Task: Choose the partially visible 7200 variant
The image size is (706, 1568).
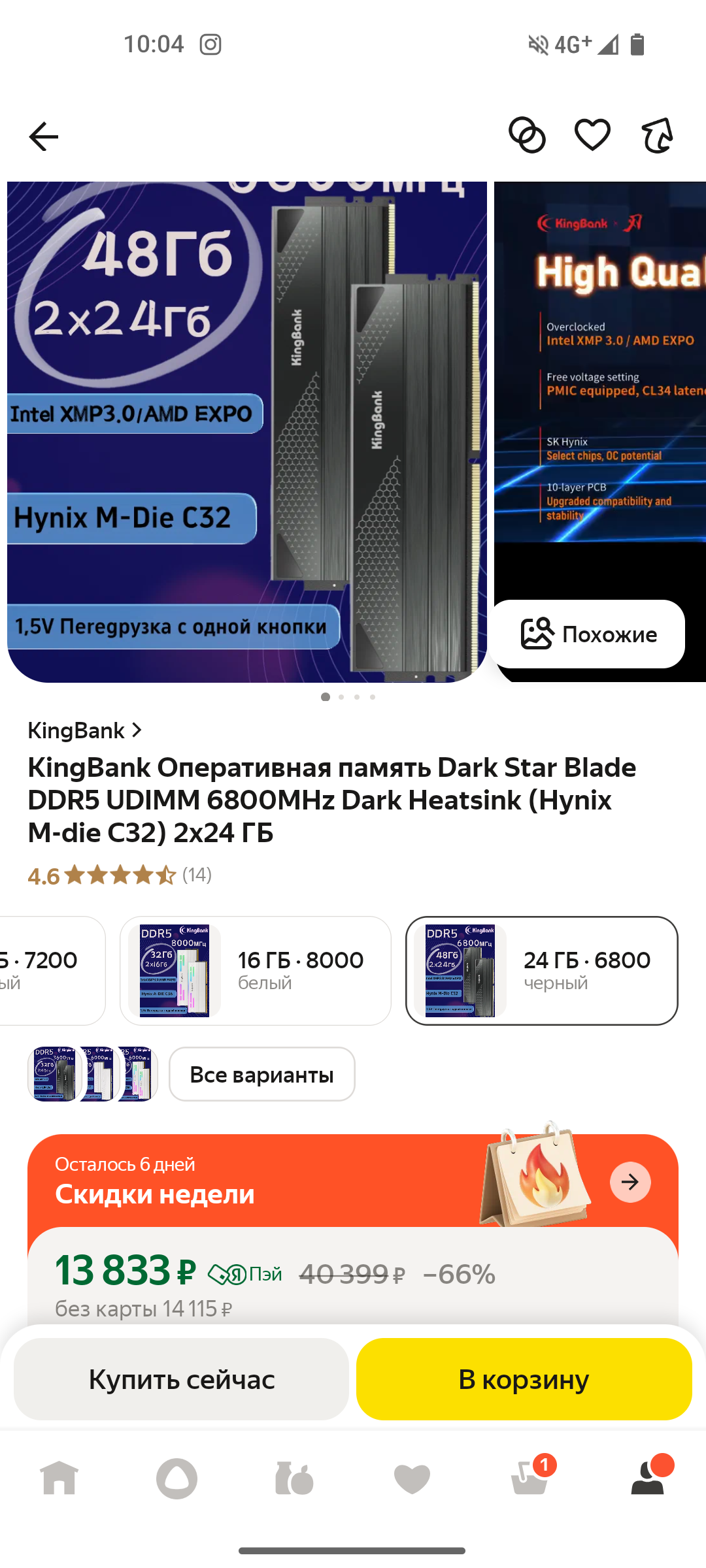Action: point(51,971)
